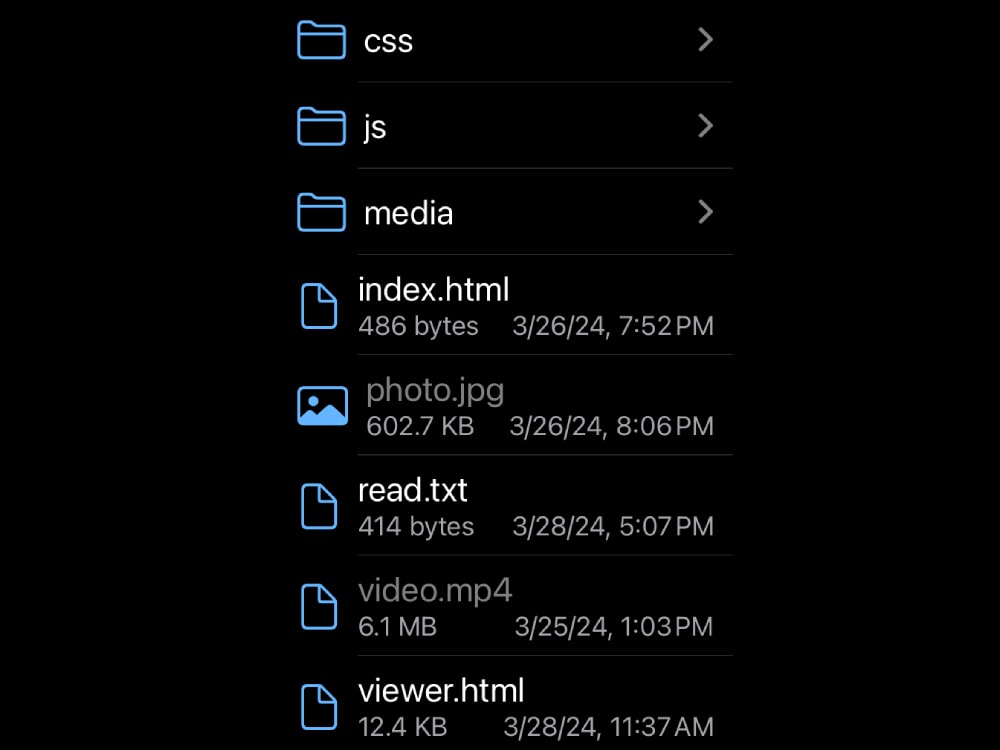
Task: Select the index.html file
Action: pos(434,291)
